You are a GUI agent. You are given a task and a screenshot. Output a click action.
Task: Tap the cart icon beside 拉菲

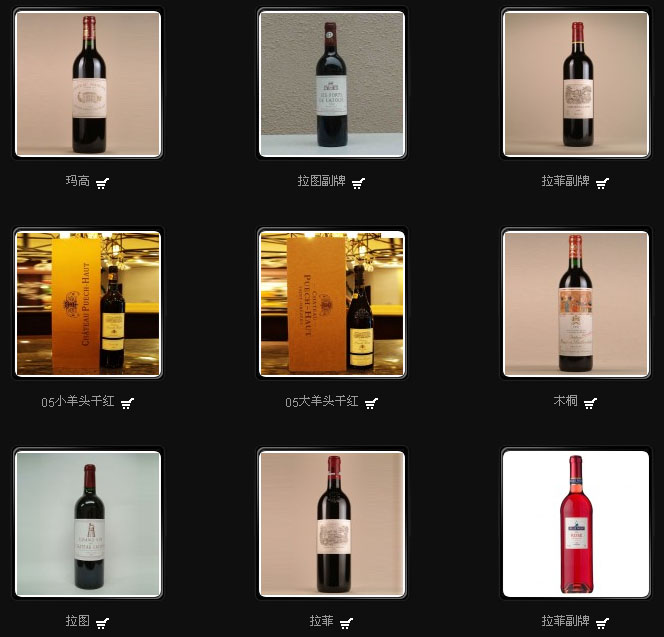346,623
